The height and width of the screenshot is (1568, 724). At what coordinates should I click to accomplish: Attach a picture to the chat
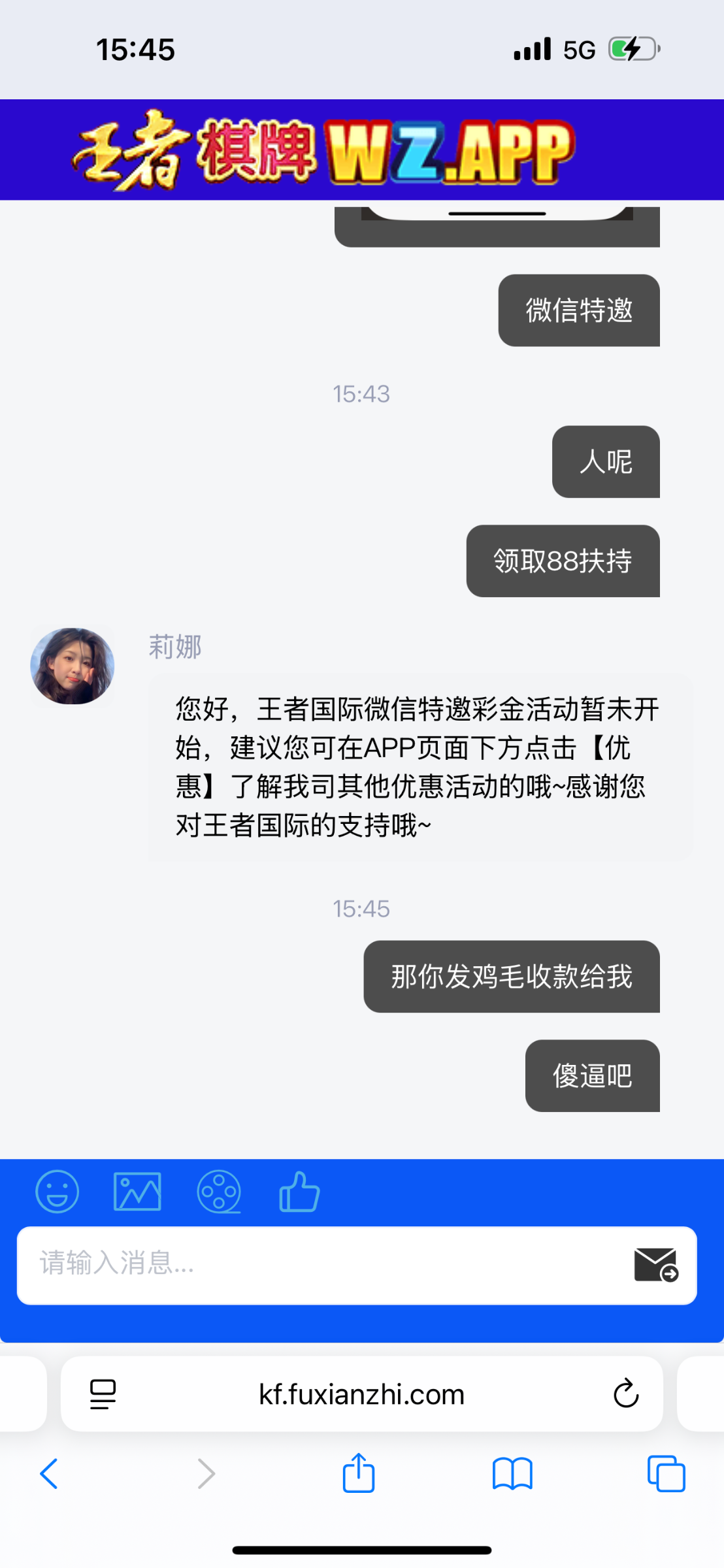(137, 1191)
